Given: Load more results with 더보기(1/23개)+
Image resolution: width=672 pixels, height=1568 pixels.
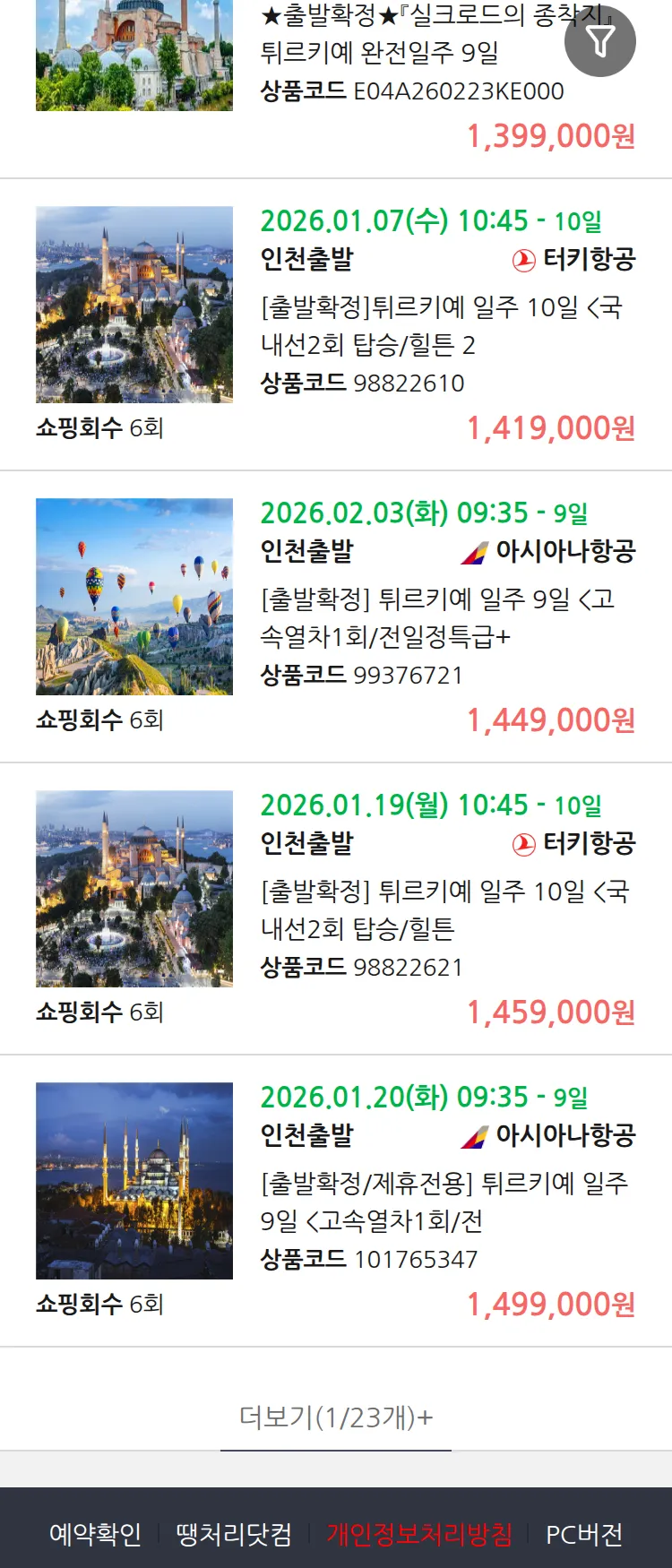Looking at the screenshot, I should pyautogui.click(x=336, y=1417).
